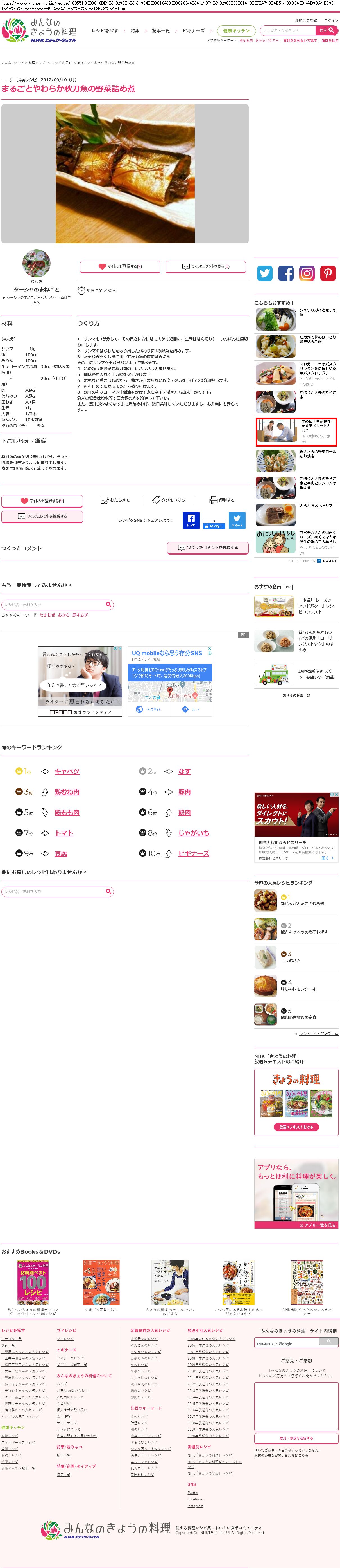Share the recipe with the Facebook シェア button
Viewport: 340px width, 1568px height.
click(191, 521)
